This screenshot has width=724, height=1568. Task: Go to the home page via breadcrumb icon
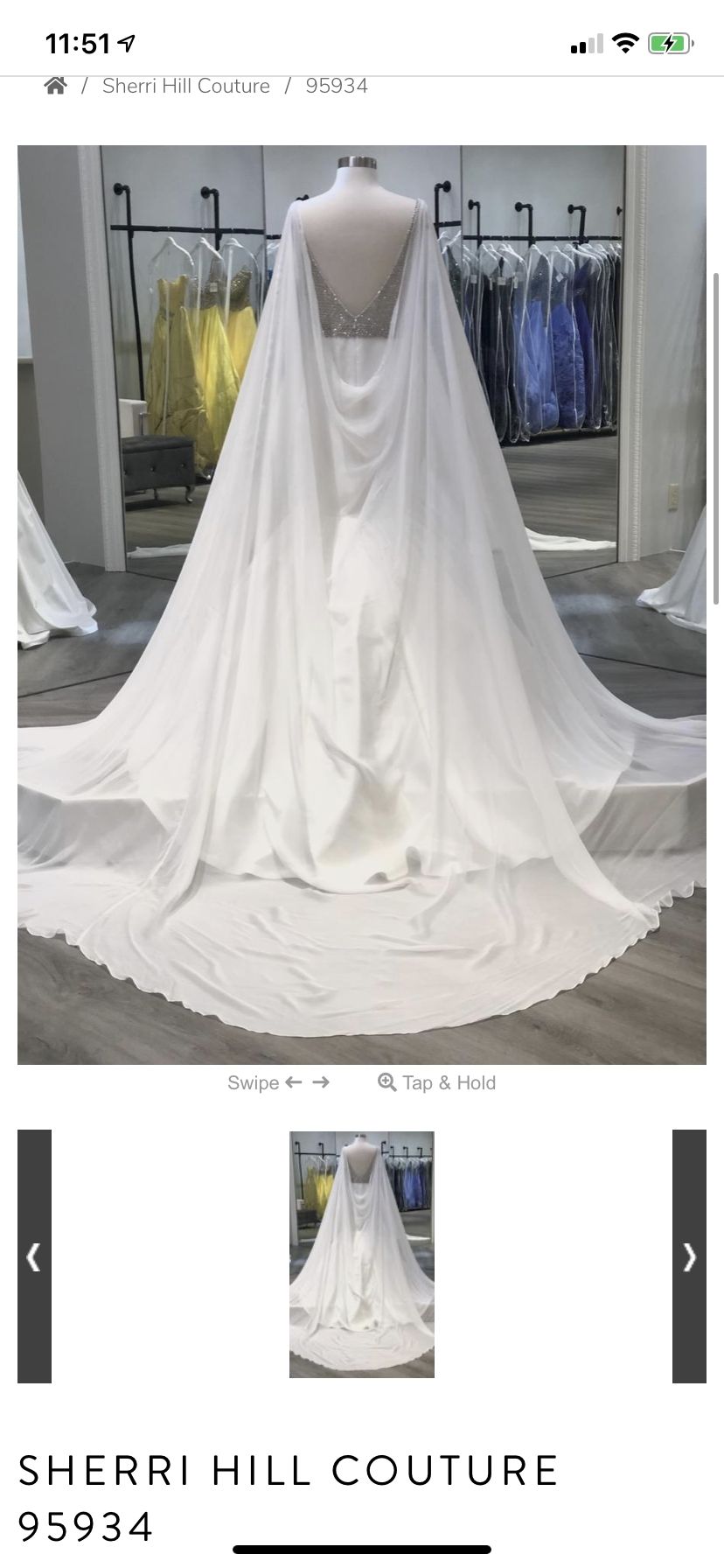tap(55, 86)
